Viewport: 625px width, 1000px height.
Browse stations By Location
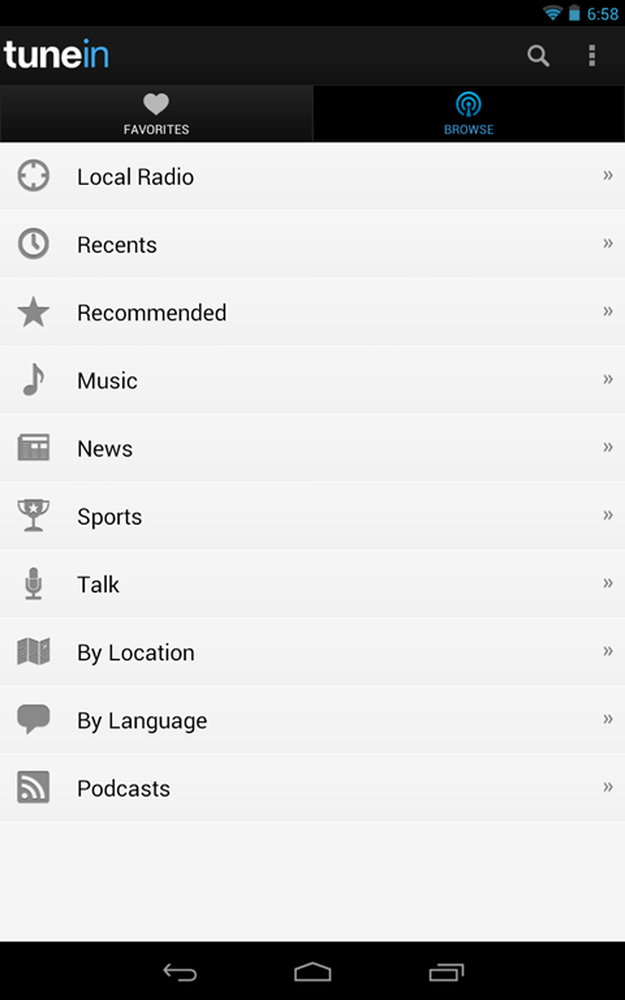click(x=312, y=652)
